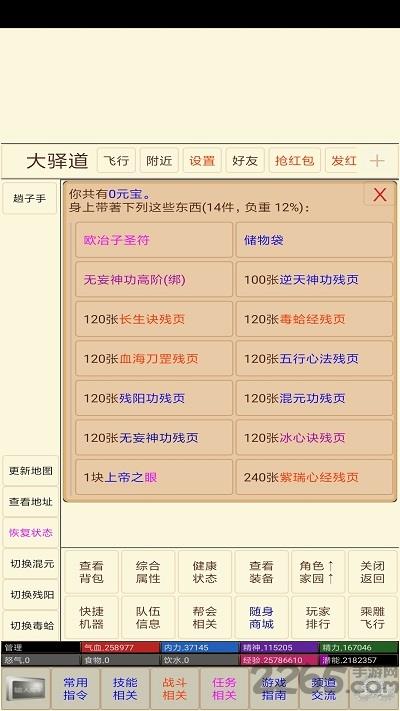Tap the 飞行 button
This screenshot has width=400, height=711.
[117, 161]
